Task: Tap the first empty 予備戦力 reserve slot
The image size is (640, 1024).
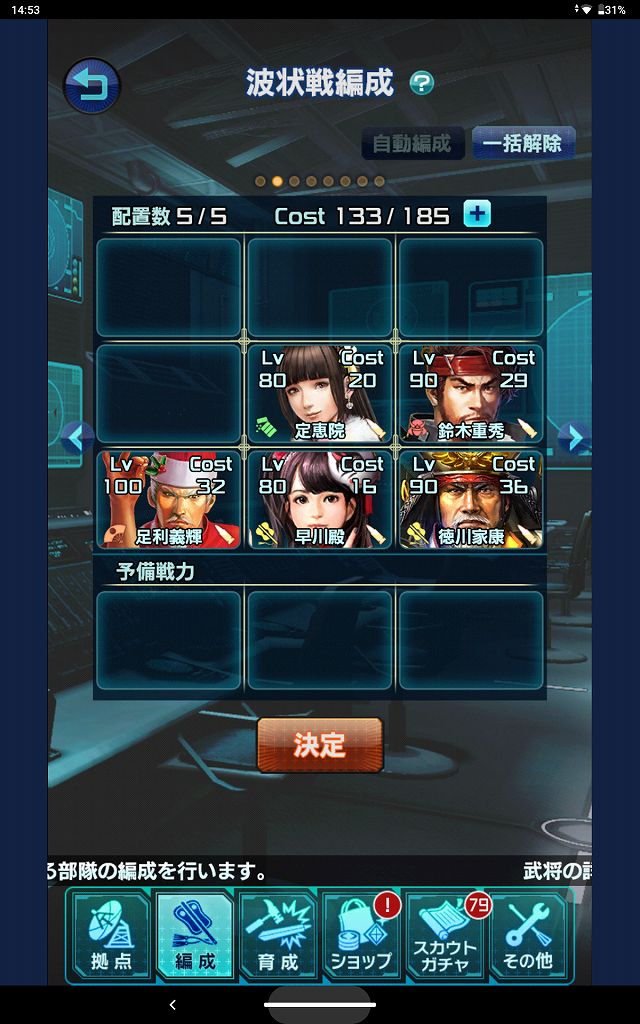Action: pos(168,640)
